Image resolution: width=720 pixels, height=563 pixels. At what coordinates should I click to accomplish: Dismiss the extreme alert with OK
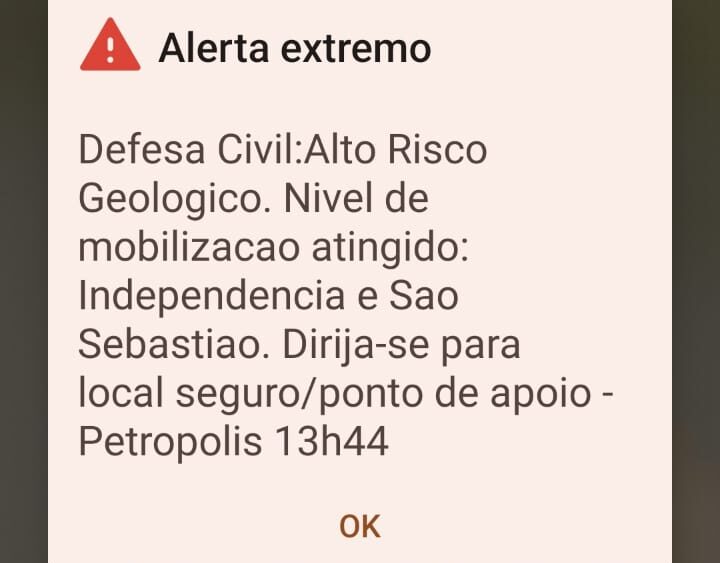[360, 526]
